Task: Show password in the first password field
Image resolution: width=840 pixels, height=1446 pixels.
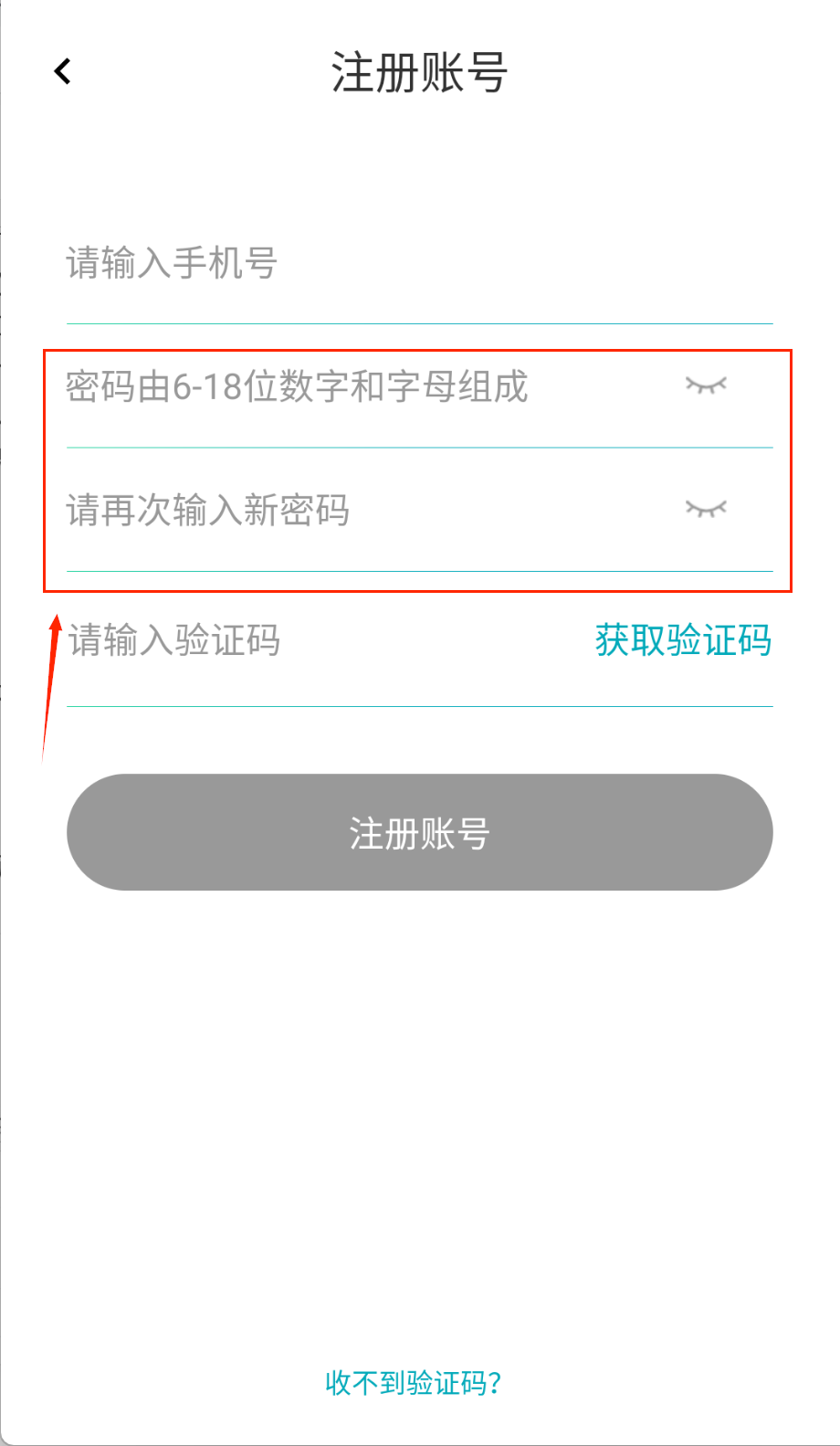Action: click(706, 385)
